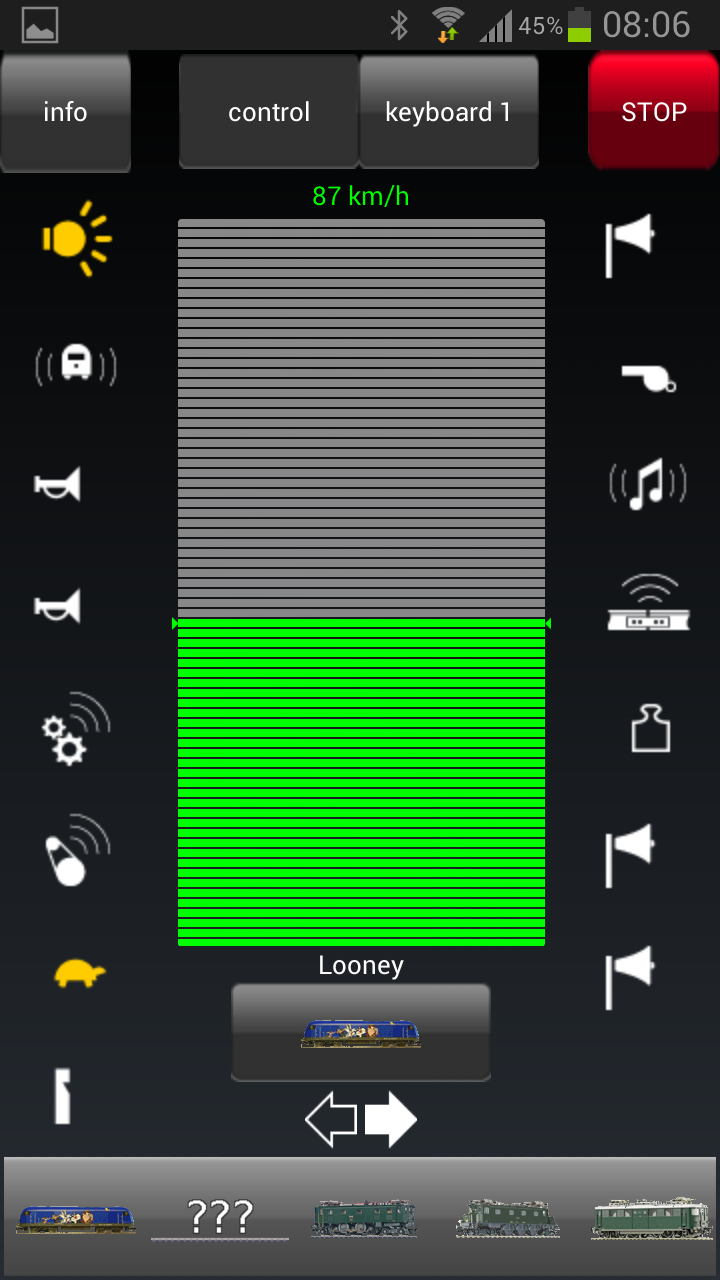Toggle the music note sound function
Screen dimensions: 720x1280
point(648,485)
